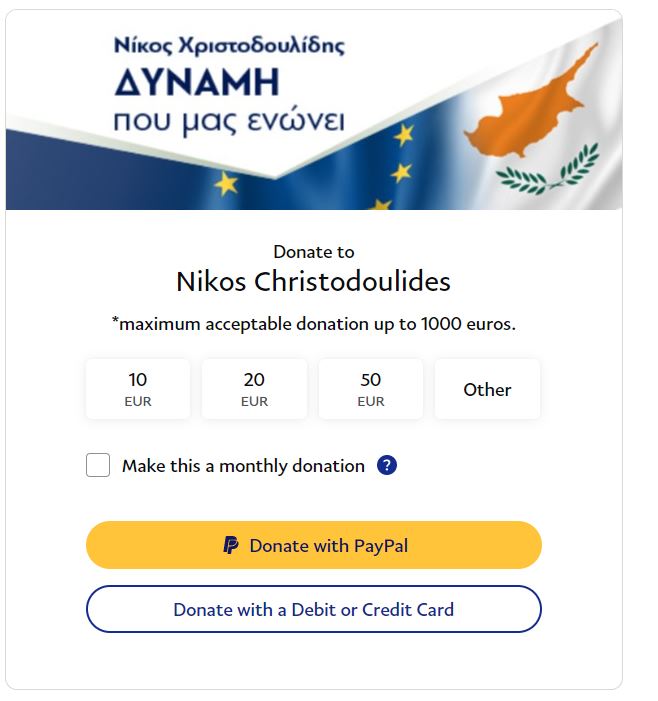Donate with a Debit or Credit Card

[x=314, y=609]
